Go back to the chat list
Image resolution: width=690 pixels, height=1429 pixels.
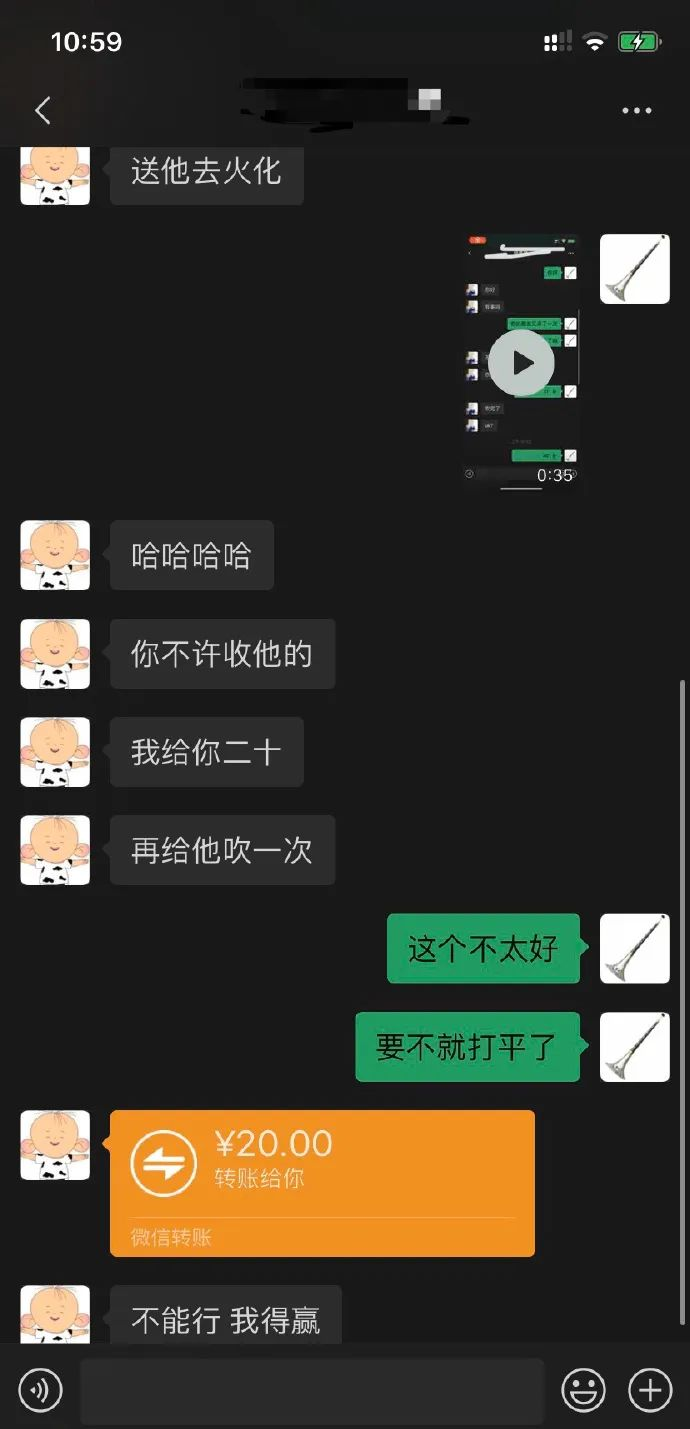point(42,110)
